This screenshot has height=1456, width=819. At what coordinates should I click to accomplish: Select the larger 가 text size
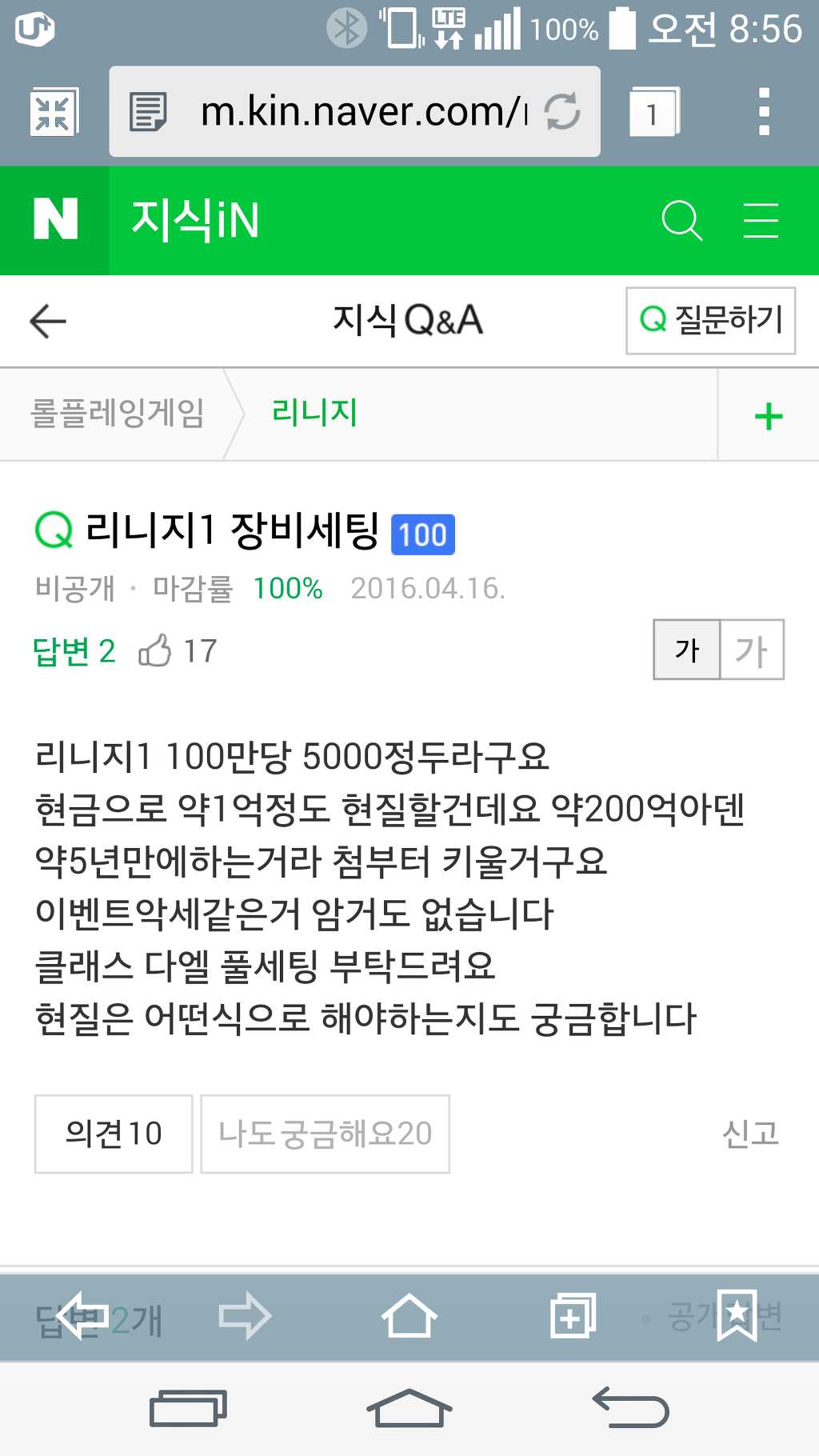pos(752,650)
